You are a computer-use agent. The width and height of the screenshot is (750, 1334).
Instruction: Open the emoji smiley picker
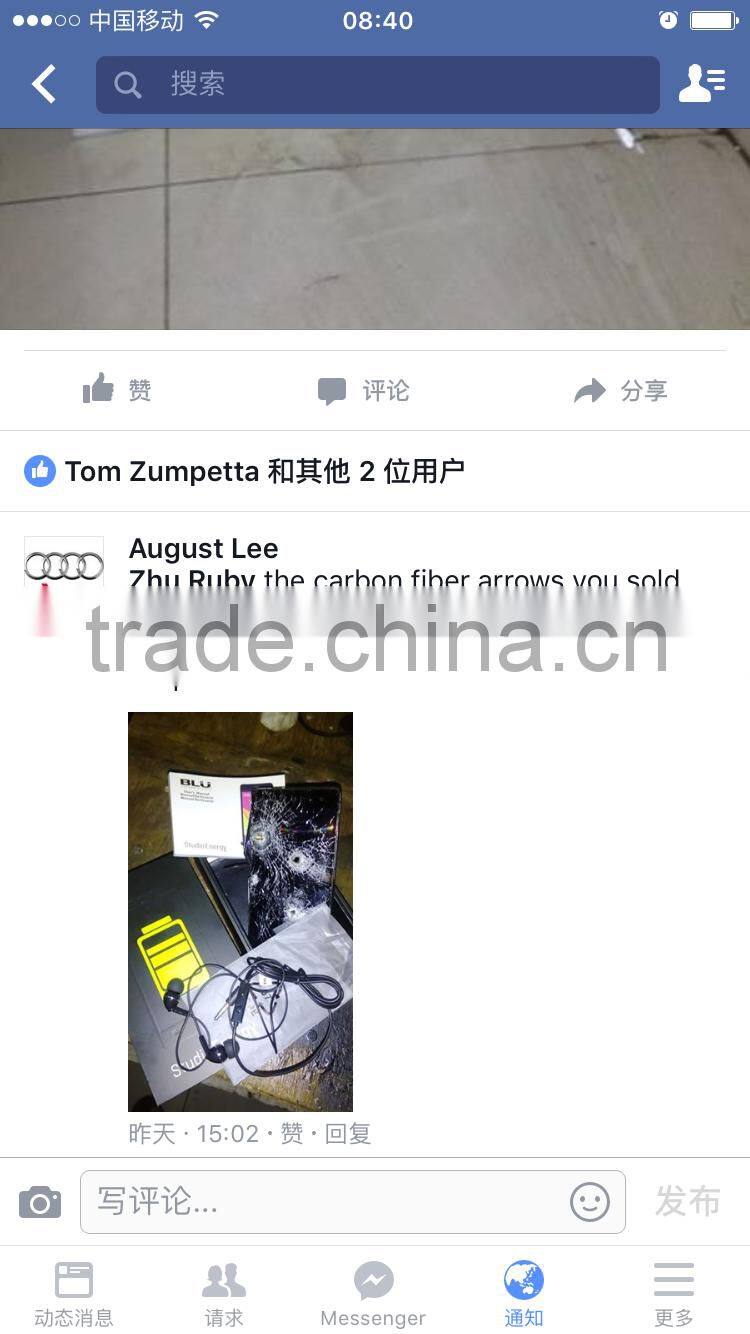click(x=590, y=1201)
